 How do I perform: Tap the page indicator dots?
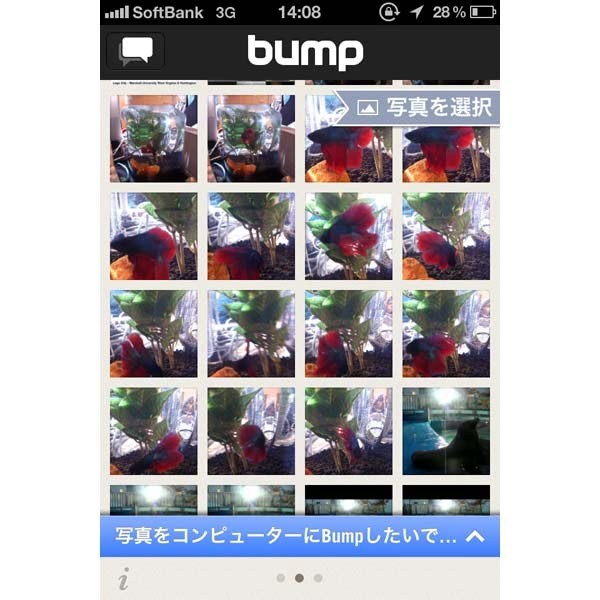click(299, 578)
